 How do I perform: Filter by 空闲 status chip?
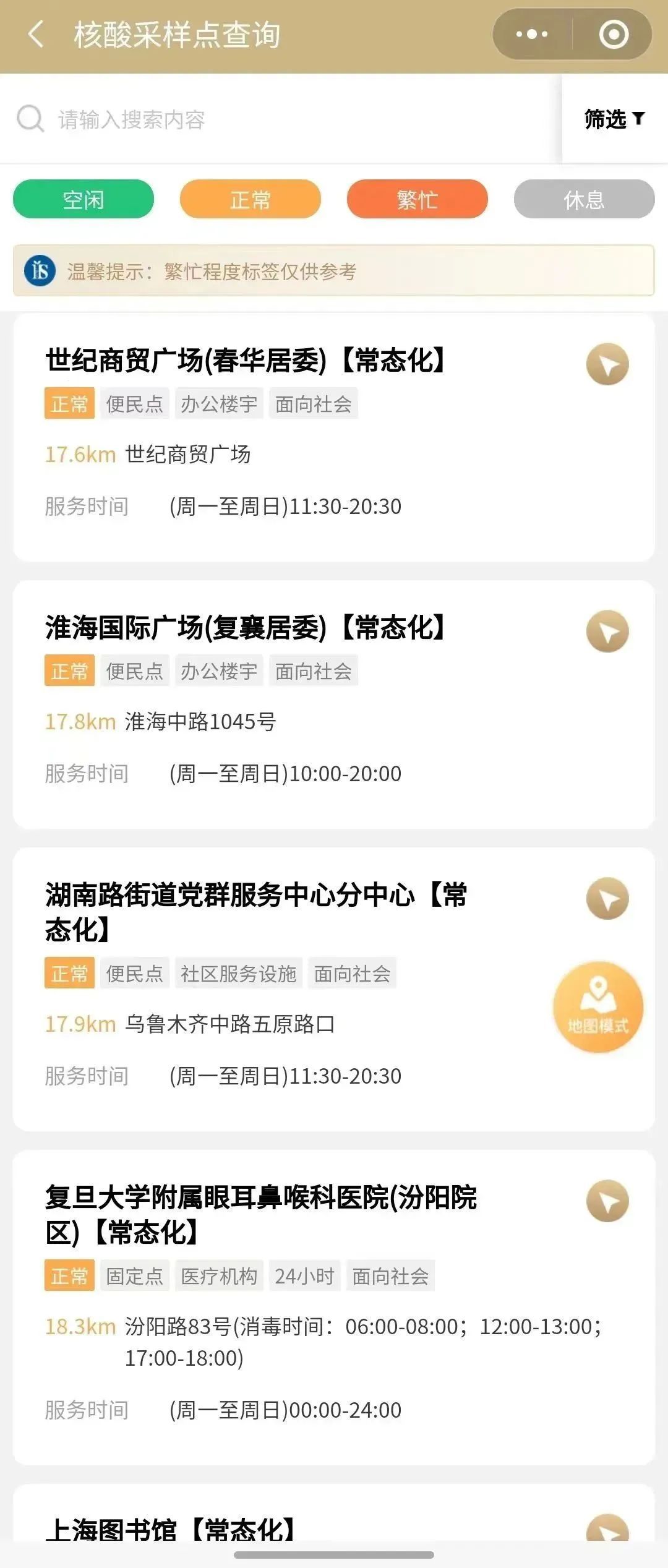83,199
